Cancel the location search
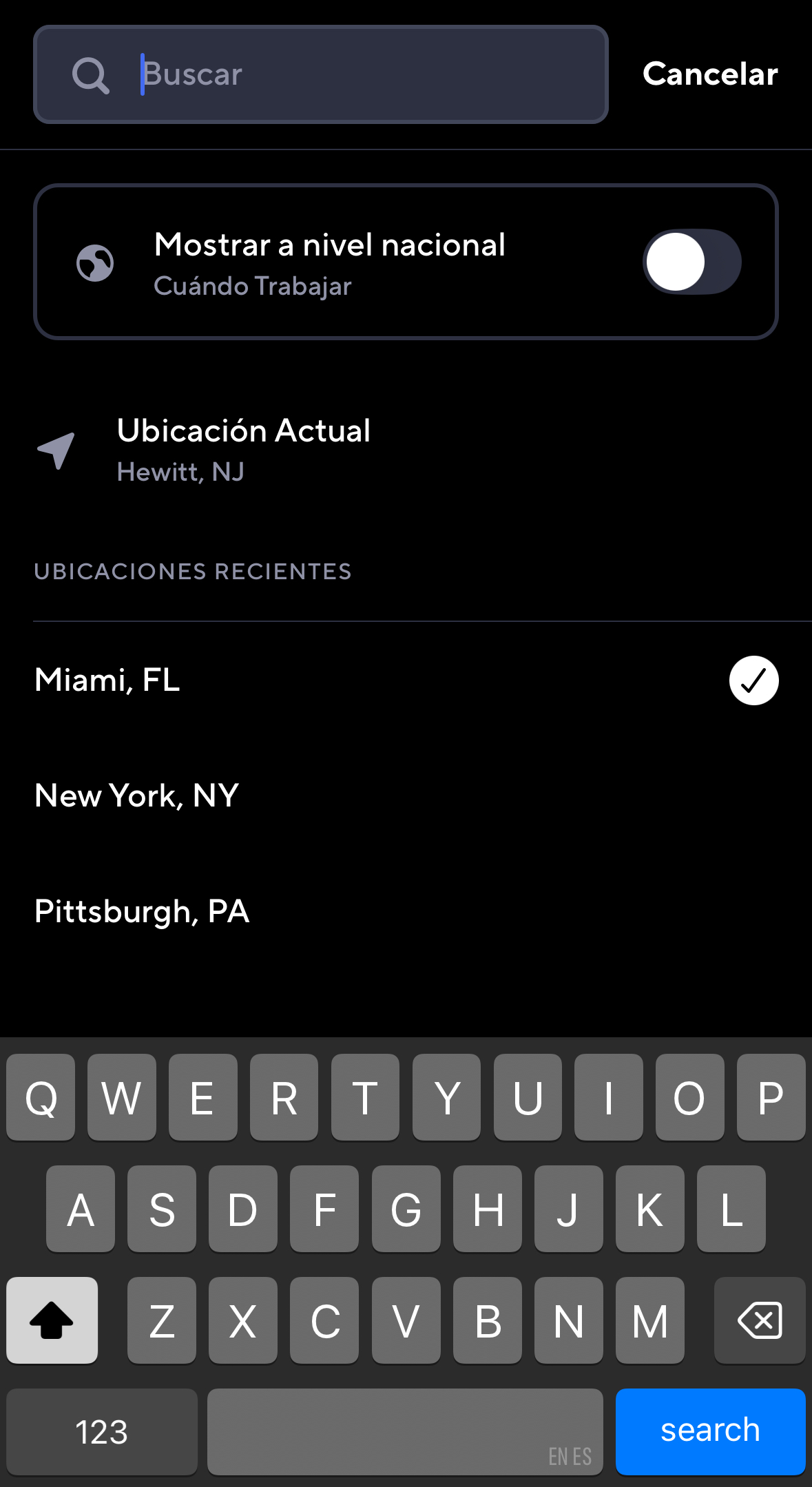This screenshot has width=812, height=1487. pyautogui.click(x=710, y=74)
